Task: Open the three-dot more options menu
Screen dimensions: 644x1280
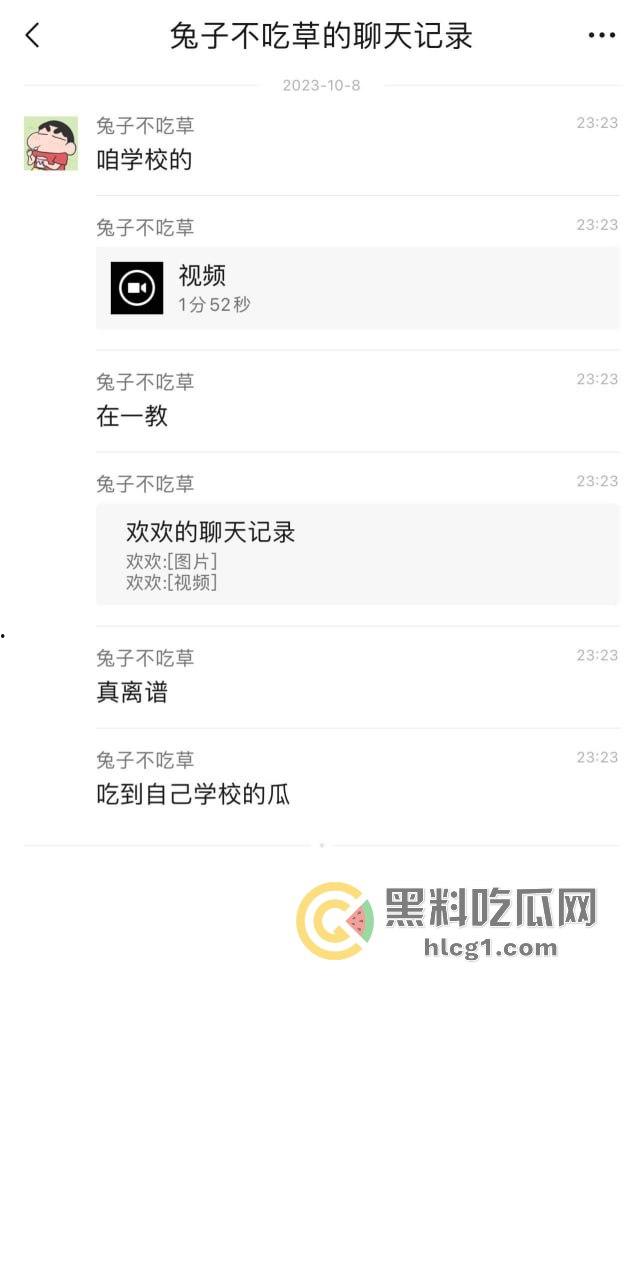Action: click(x=601, y=36)
